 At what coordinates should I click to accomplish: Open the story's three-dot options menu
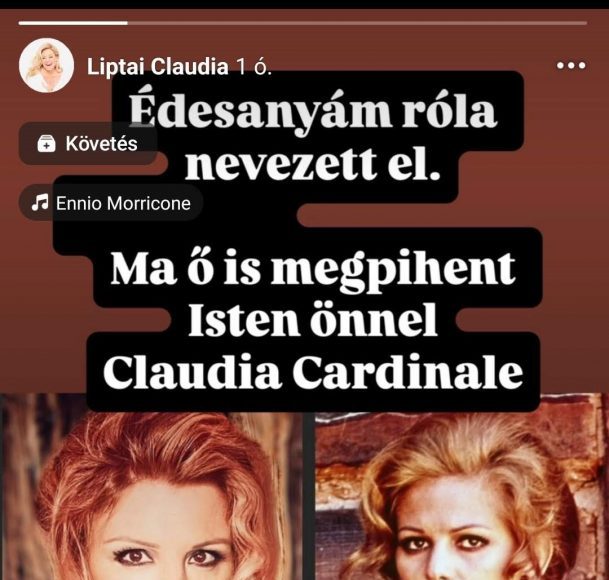point(570,66)
